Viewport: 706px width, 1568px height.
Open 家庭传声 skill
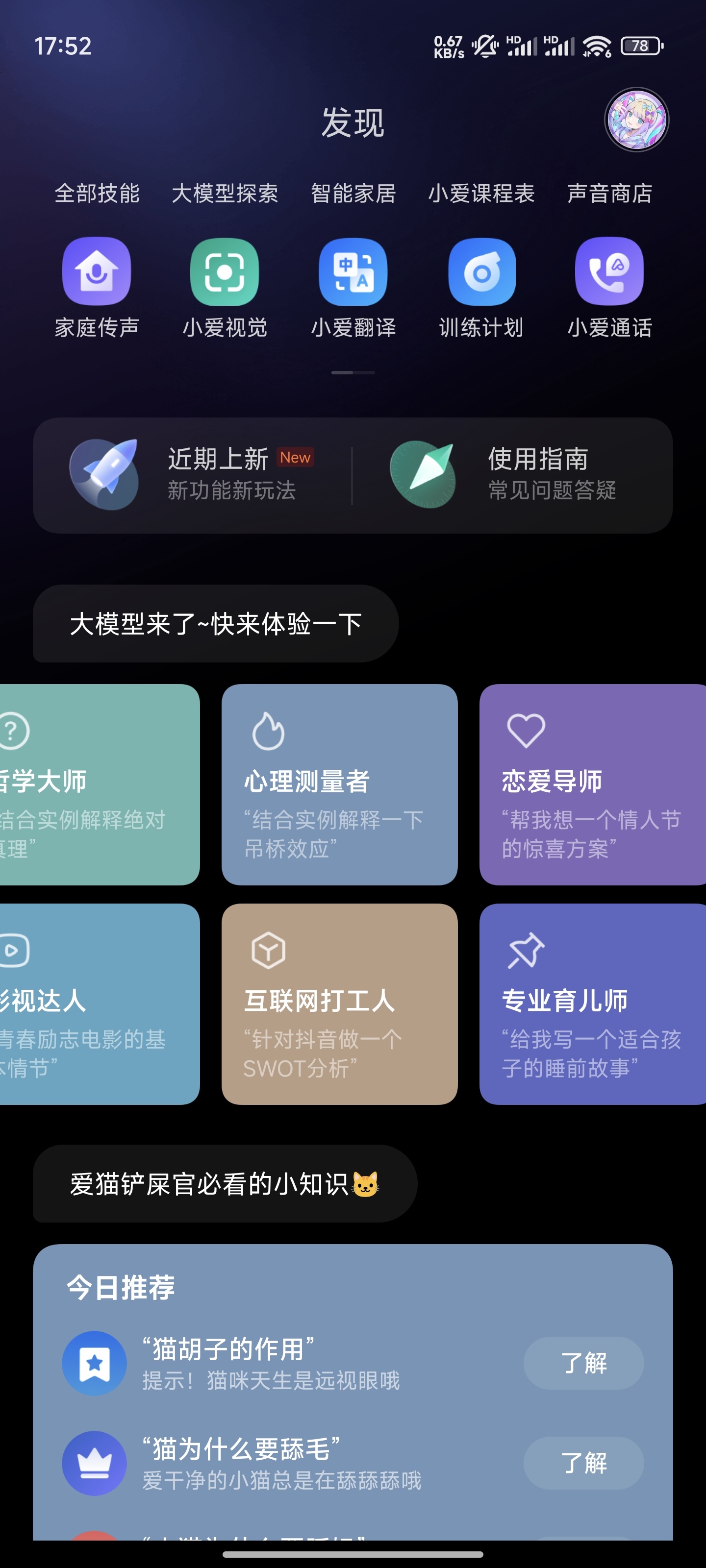coord(97,286)
